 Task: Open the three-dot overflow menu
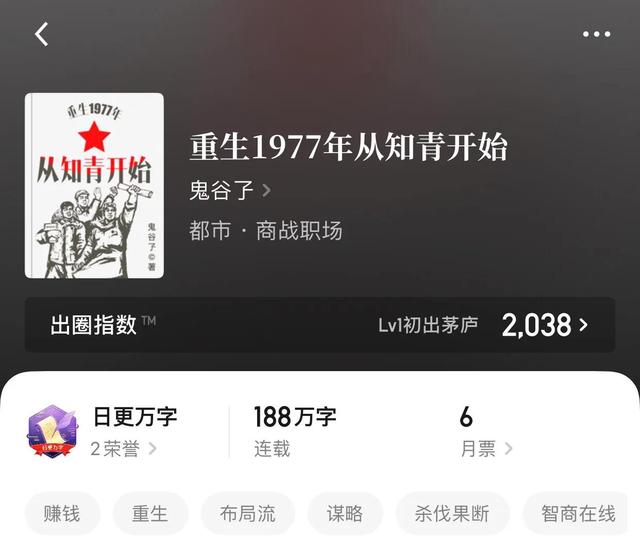point(596,34)
